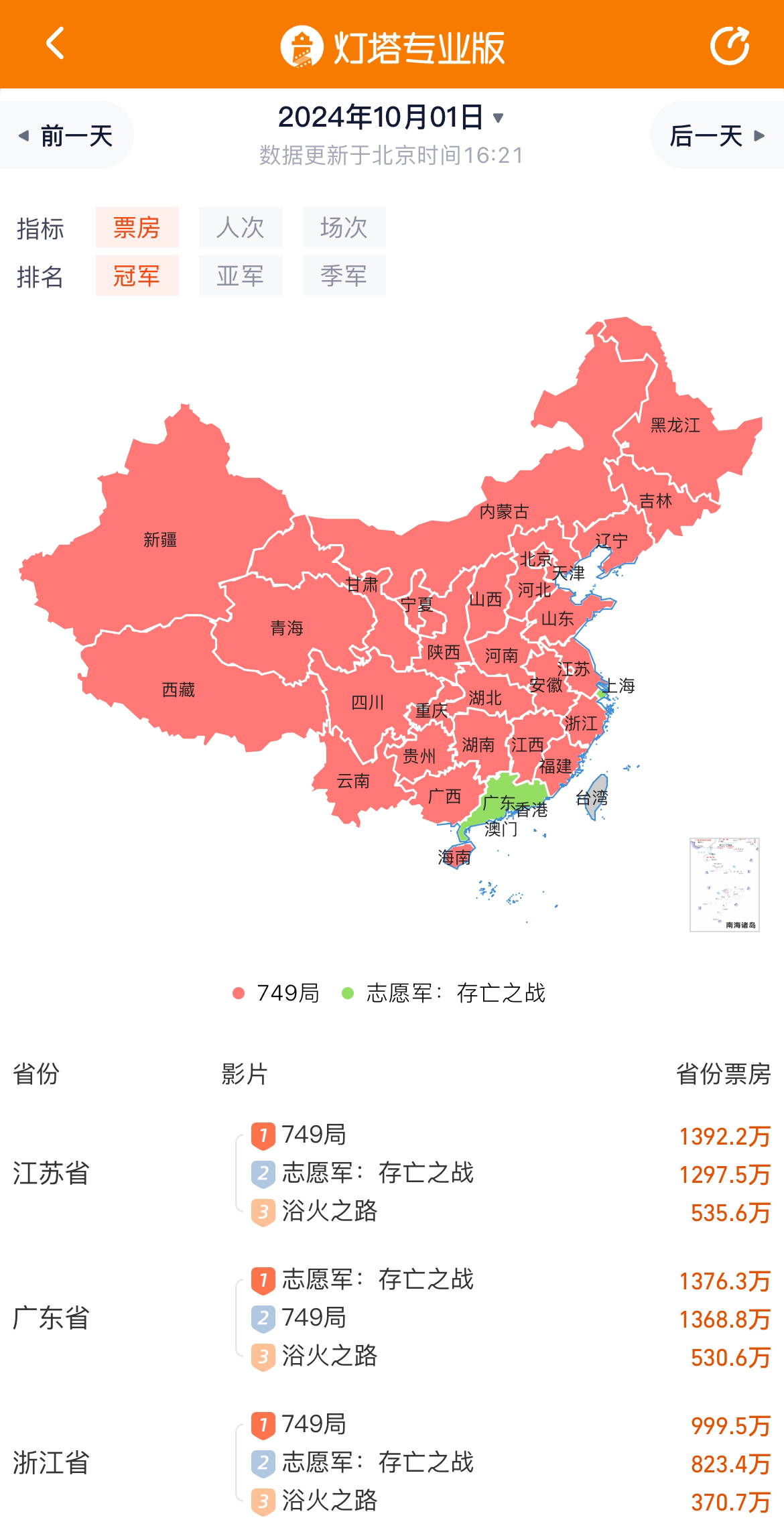Switch indicator to 人次
Viewport: 784px width, 1534px height.
(241, 228)
